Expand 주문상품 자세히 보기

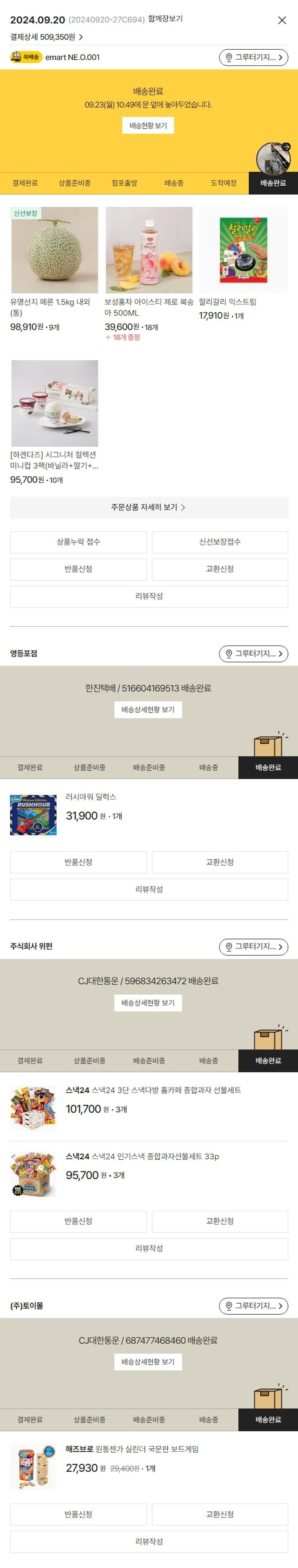[x=148, y=507]
